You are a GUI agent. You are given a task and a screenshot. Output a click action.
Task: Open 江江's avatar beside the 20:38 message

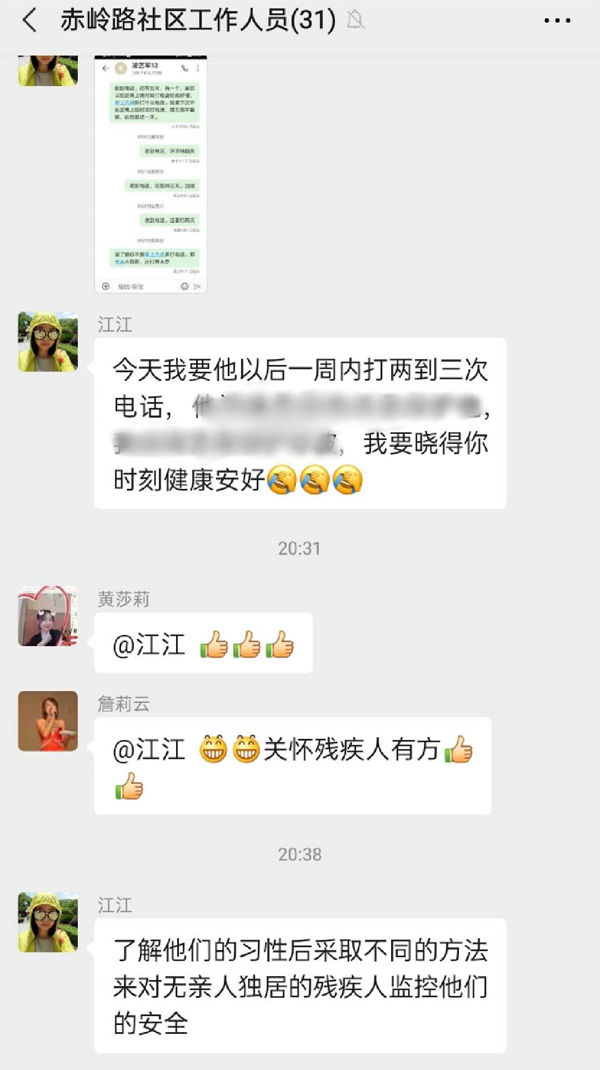[47, 922]
